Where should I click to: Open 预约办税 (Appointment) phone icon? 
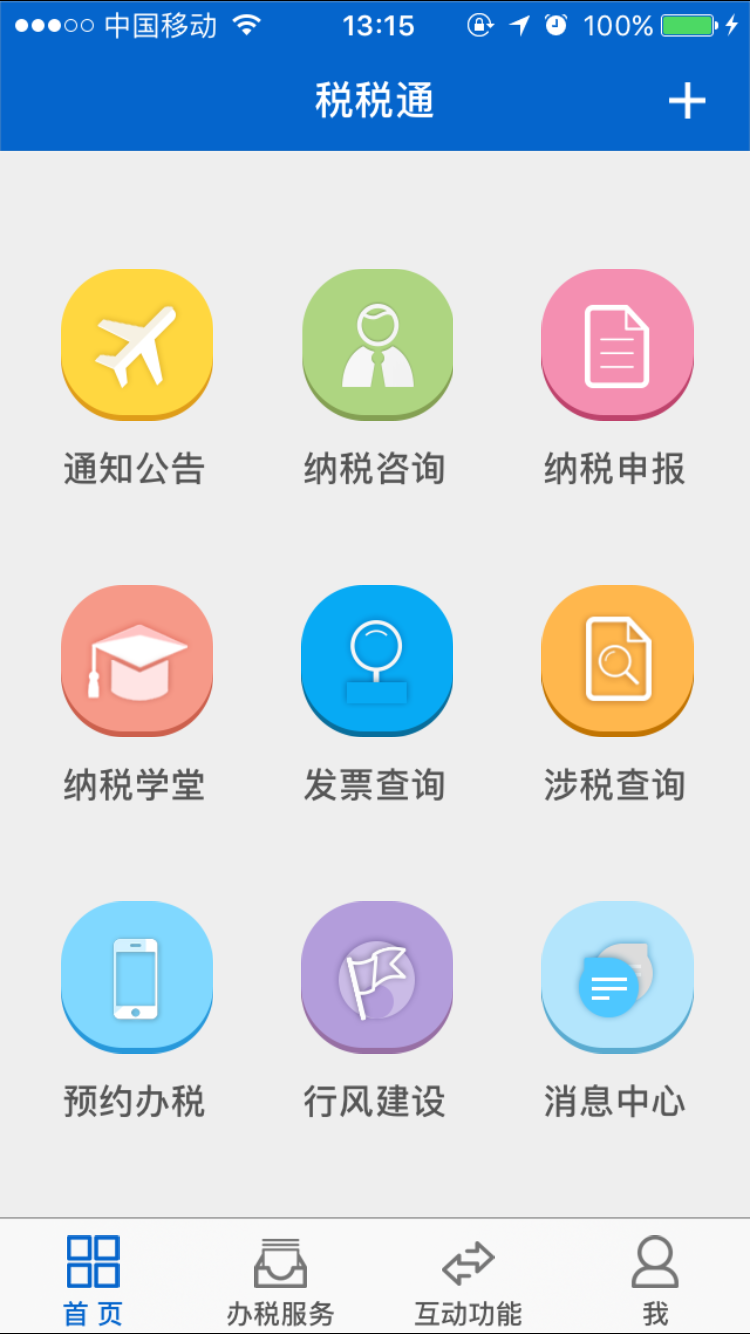pos(137,977)
